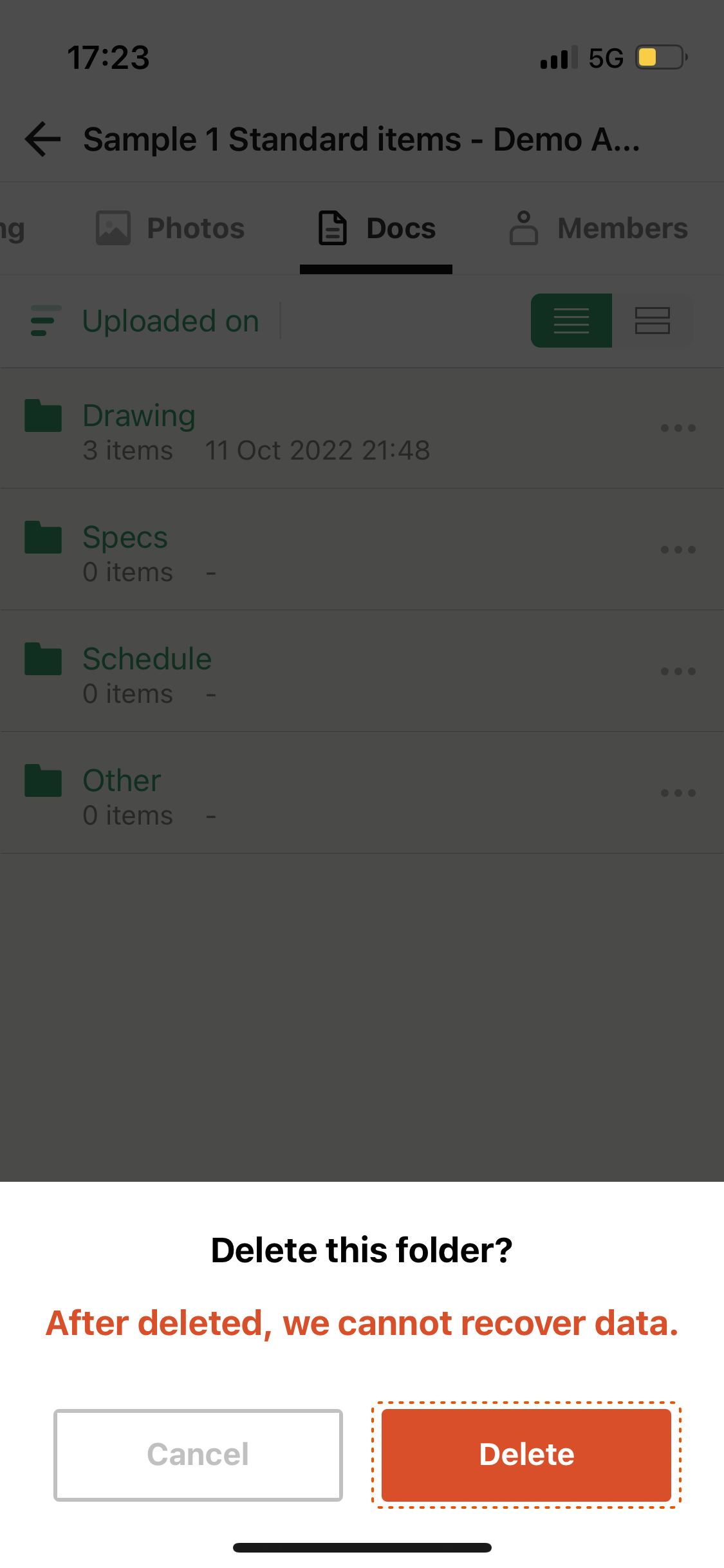The height and width of the screenshot is (1568, 724).
Task: Click the sort filter icon beside Uploaded on
Action: (44, 321)
